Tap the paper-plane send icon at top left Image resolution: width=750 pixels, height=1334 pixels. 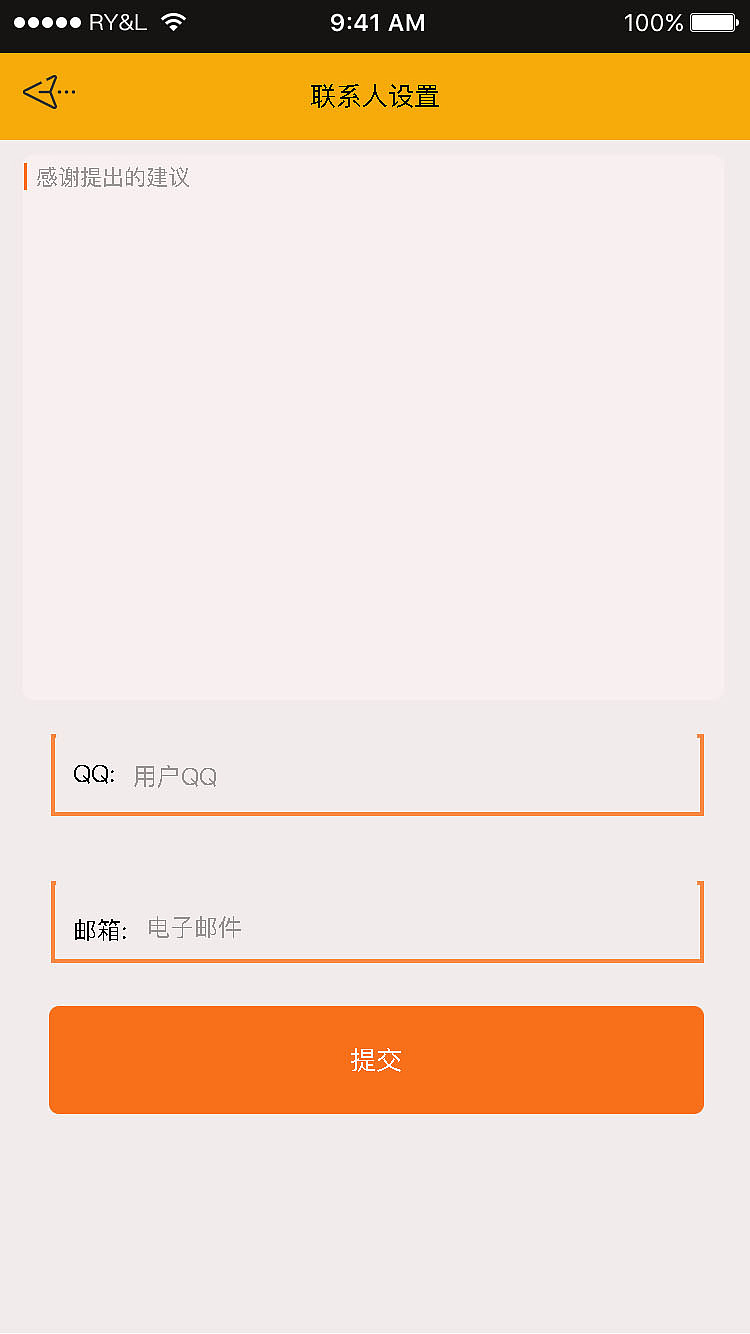point(42,92)
